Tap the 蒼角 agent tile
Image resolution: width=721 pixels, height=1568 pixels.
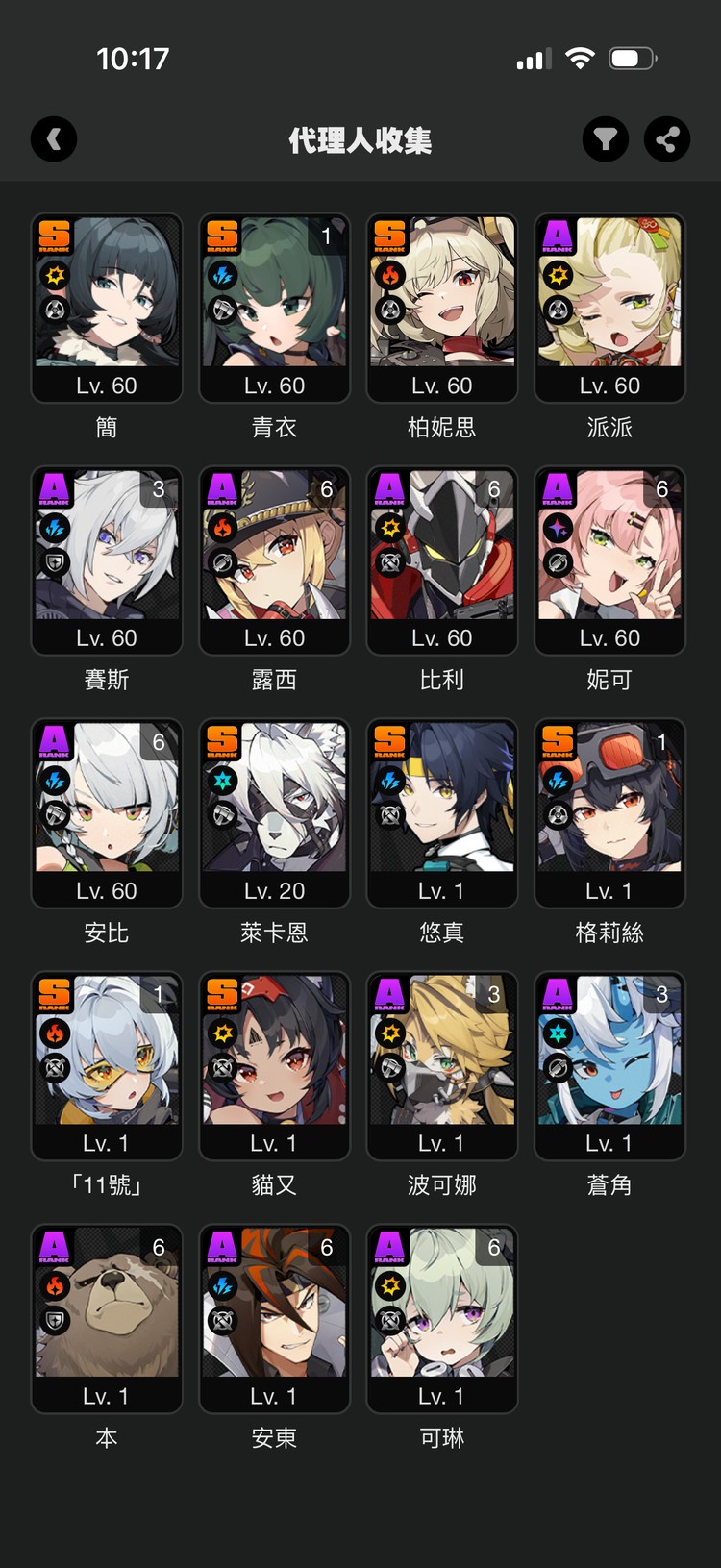609,1066
